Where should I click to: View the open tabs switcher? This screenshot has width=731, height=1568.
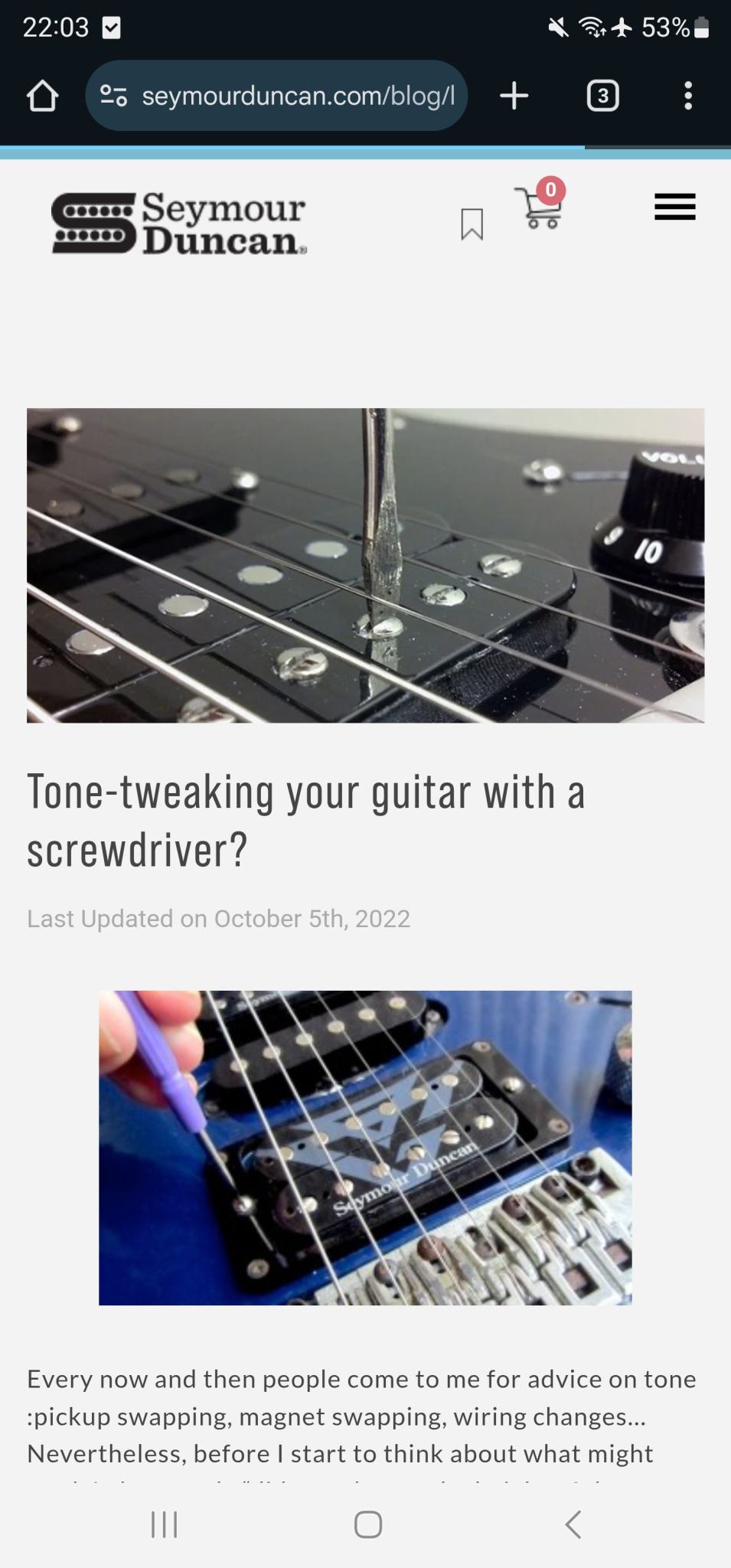602,96
